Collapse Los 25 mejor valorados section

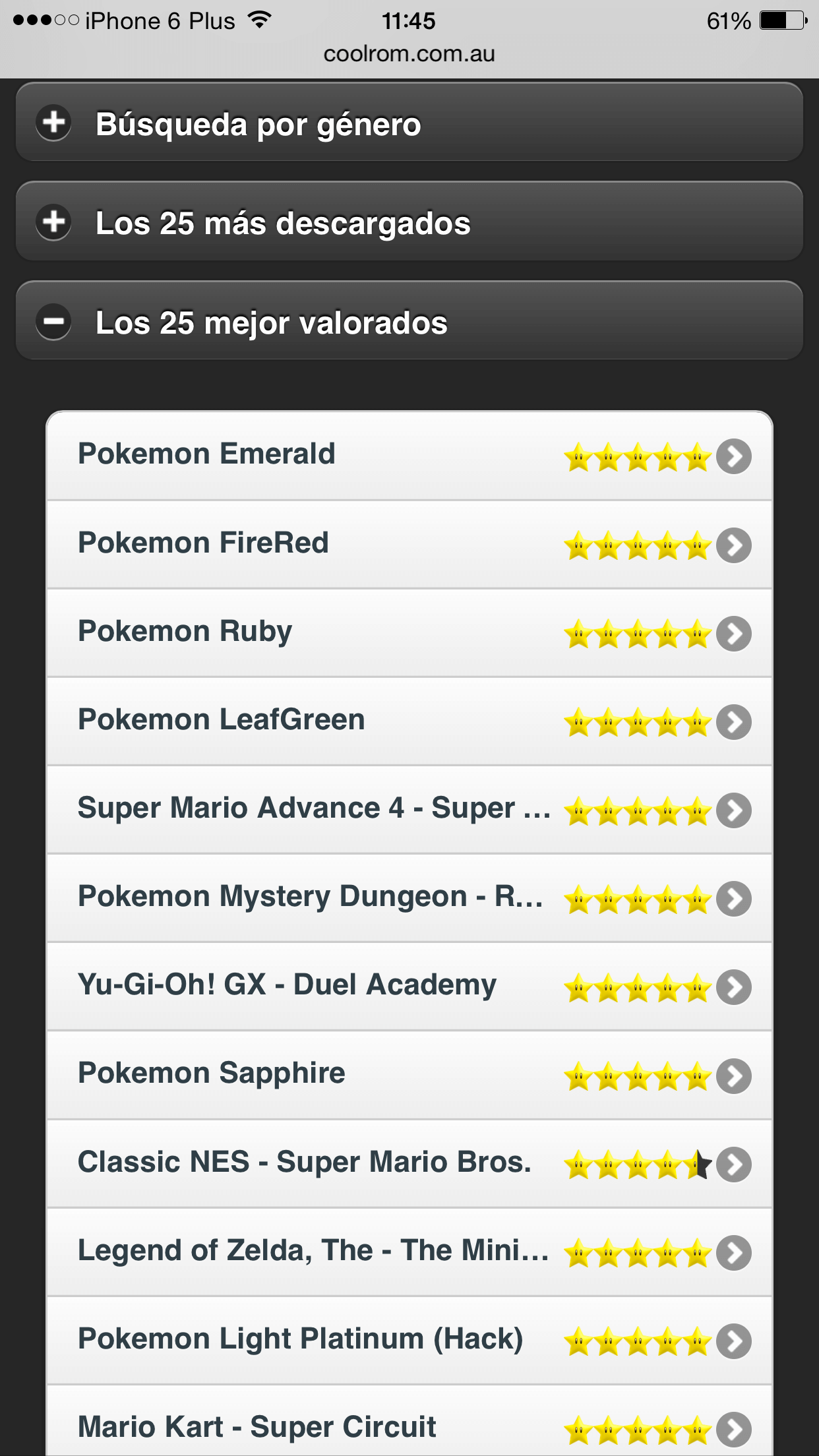pyautogui.click(x=409, y=322)
